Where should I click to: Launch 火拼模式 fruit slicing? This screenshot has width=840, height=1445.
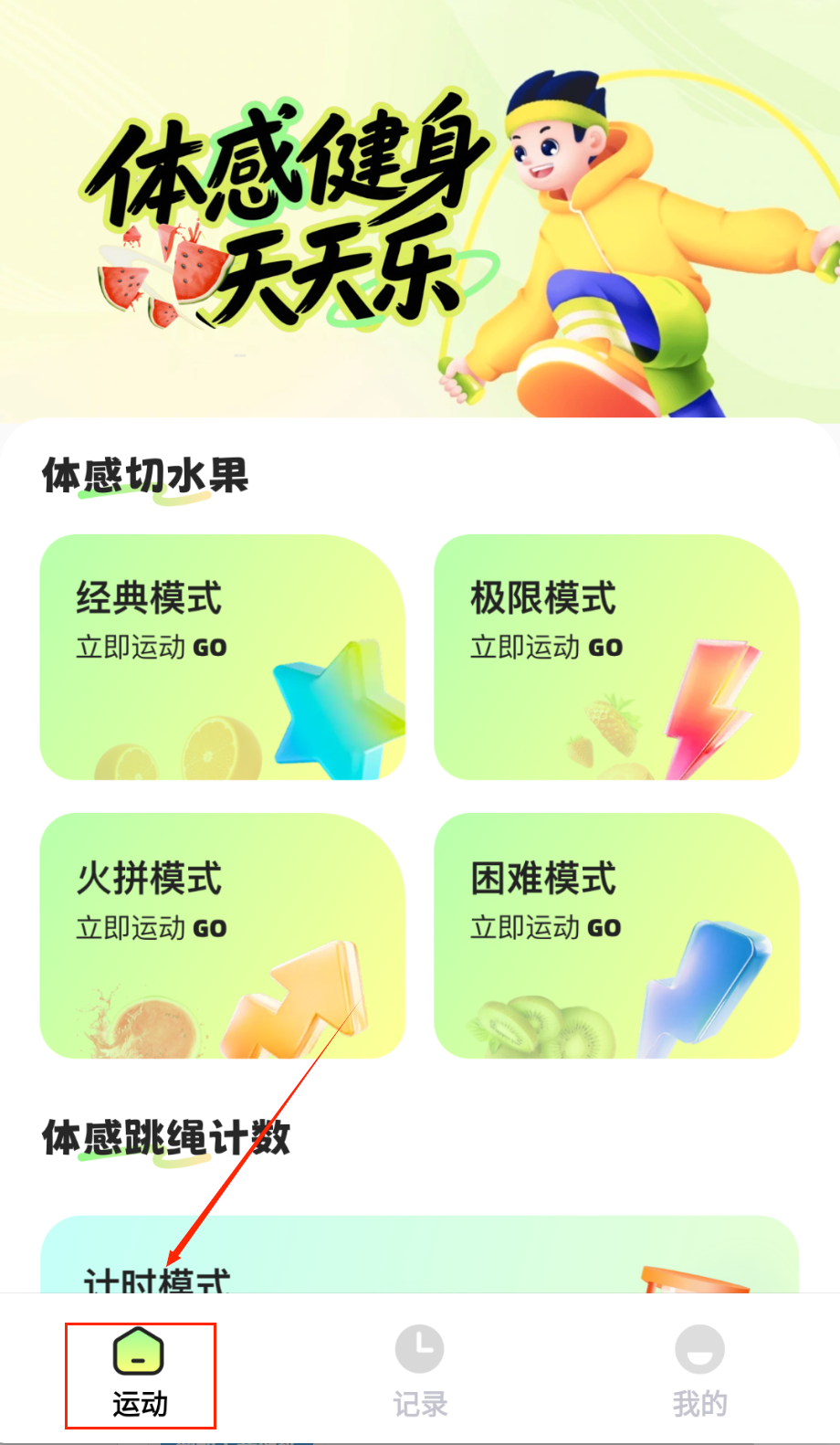pos(222,935)
